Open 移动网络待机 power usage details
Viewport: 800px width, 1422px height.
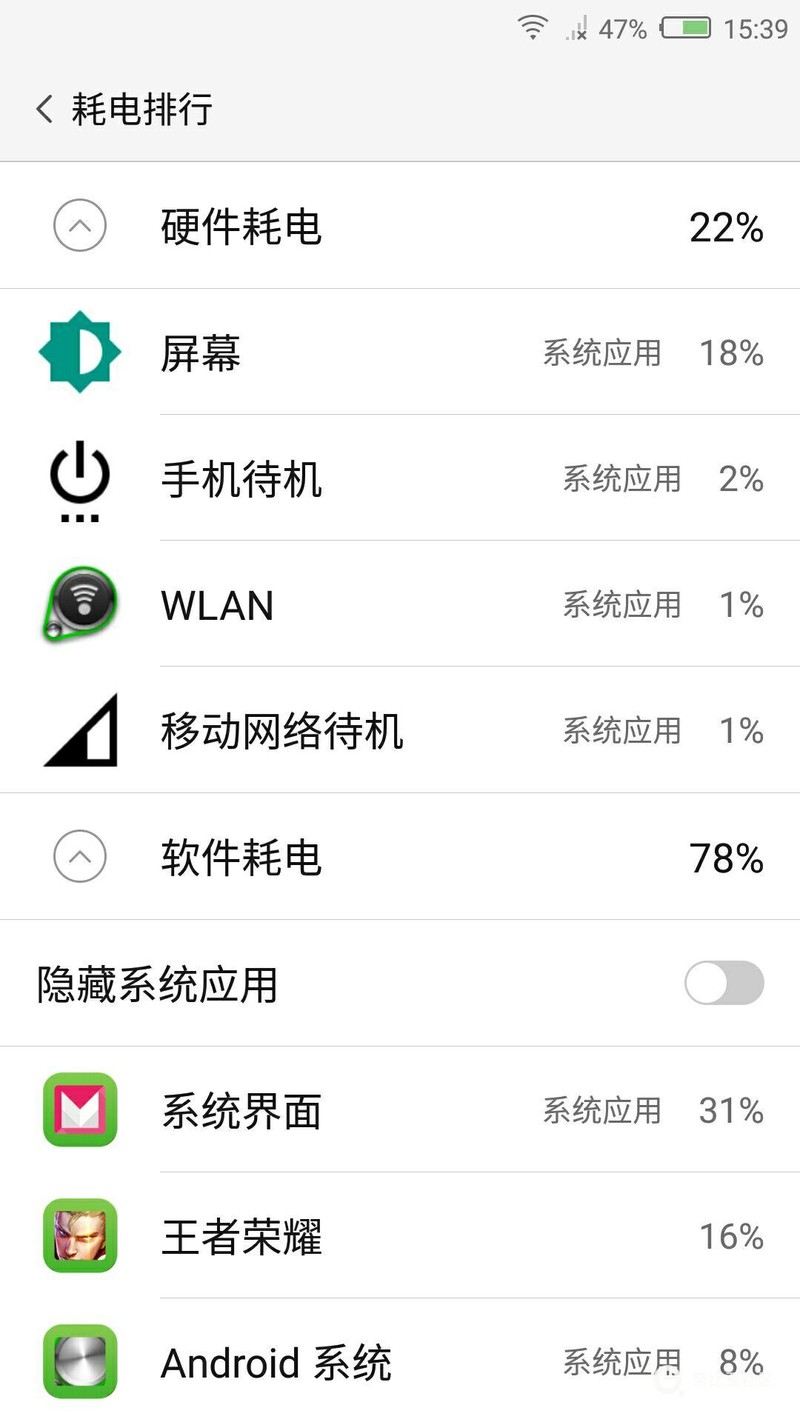tap(400, 731)
